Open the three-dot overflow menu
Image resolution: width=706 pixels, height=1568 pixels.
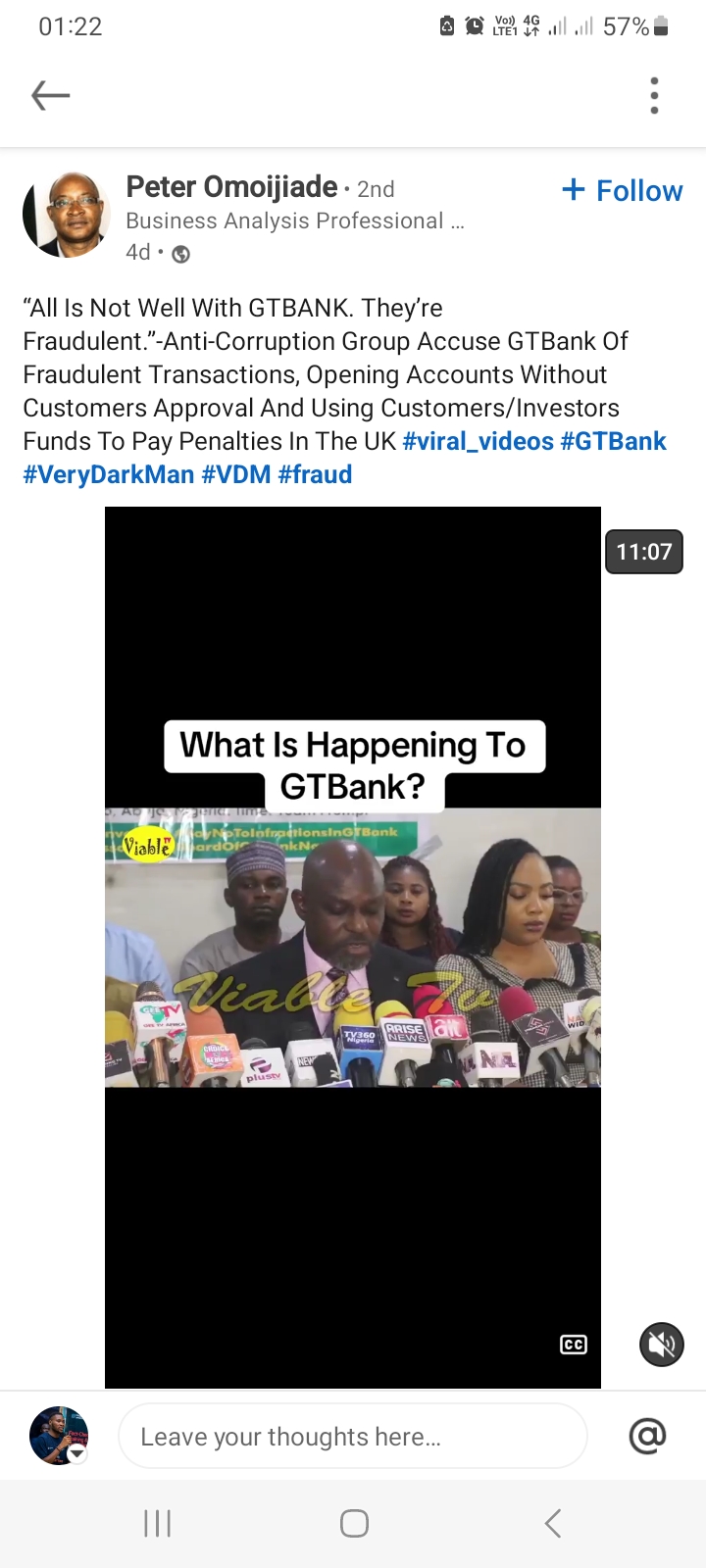(x=654, y=95)
